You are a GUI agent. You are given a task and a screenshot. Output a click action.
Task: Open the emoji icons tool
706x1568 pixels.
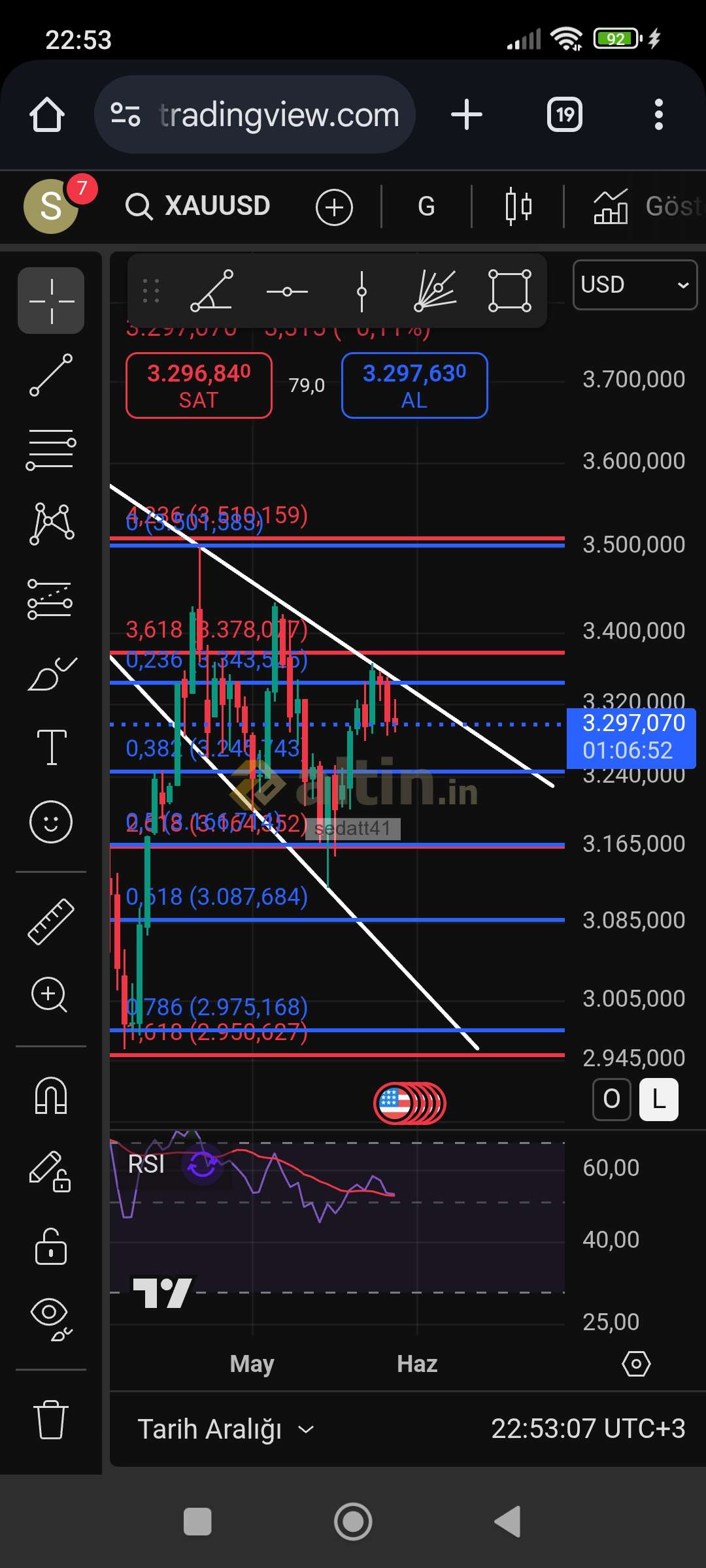point(51,821)
